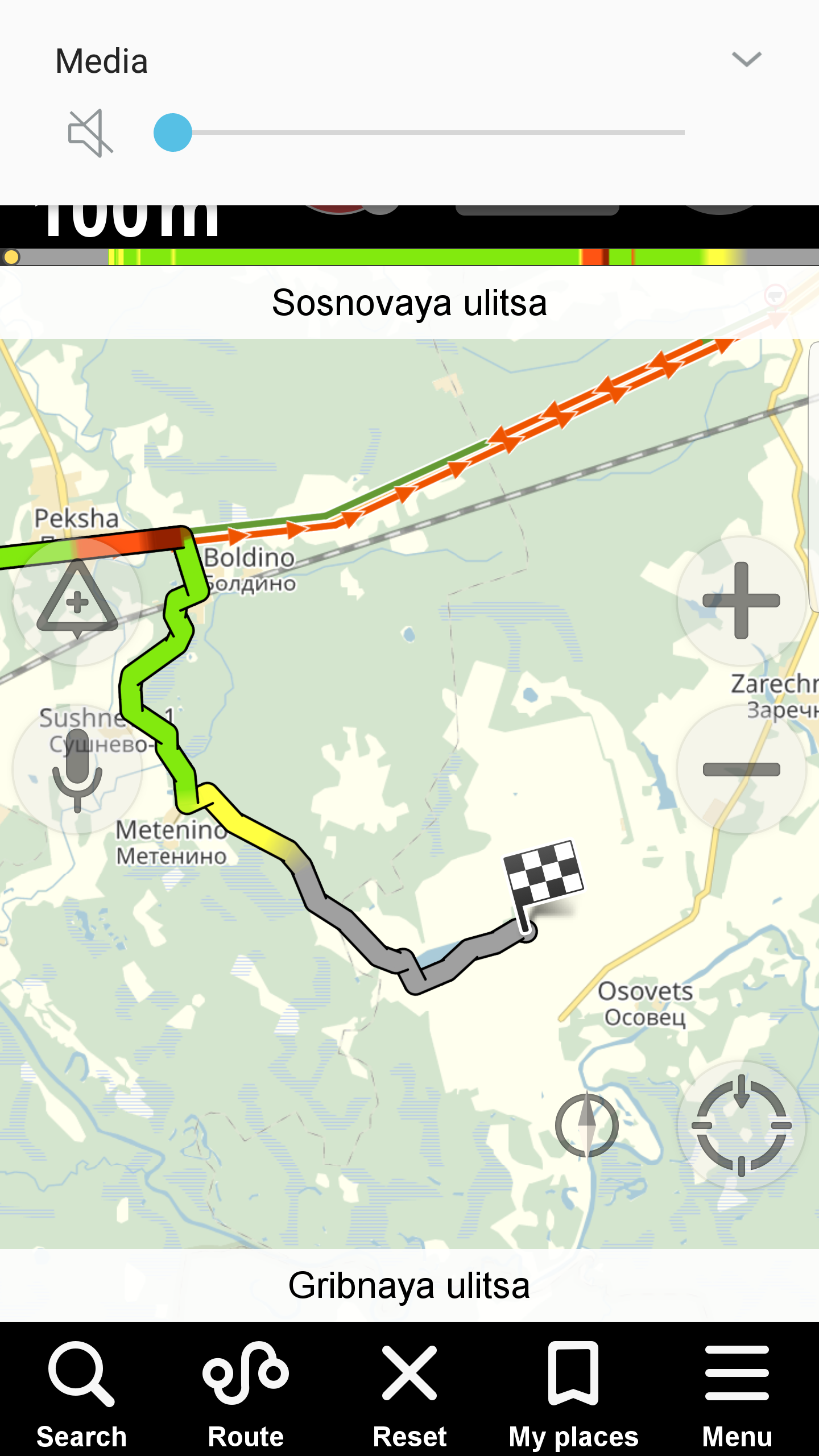819x1456 pixels.
Task: Activate voice input microphone
Action: click(77, 769)
